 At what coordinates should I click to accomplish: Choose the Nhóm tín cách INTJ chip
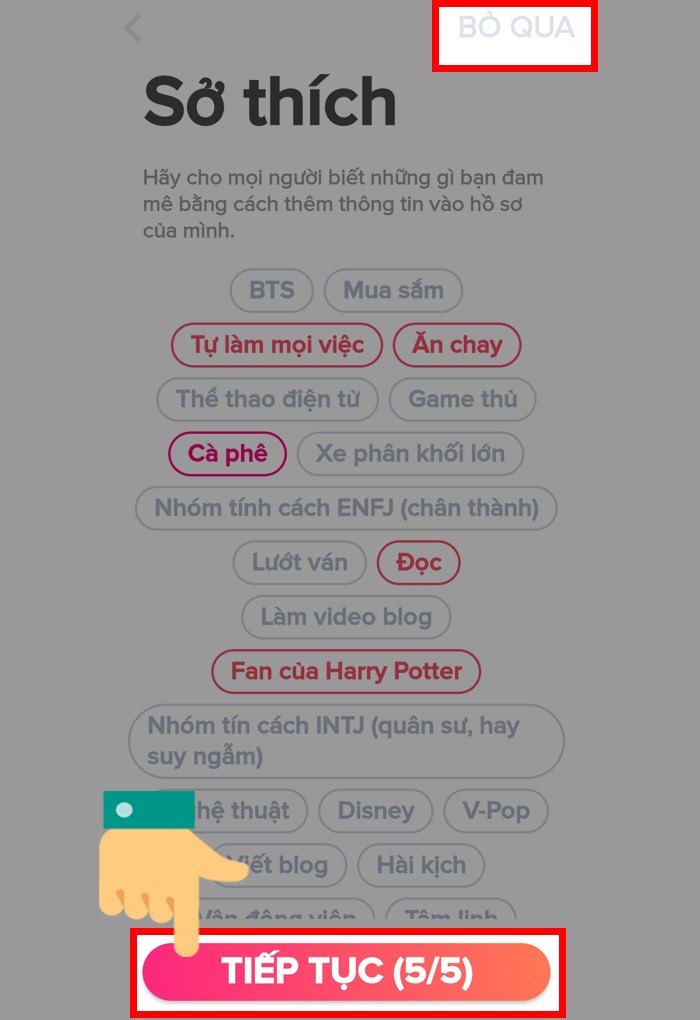tap(346, 741)
